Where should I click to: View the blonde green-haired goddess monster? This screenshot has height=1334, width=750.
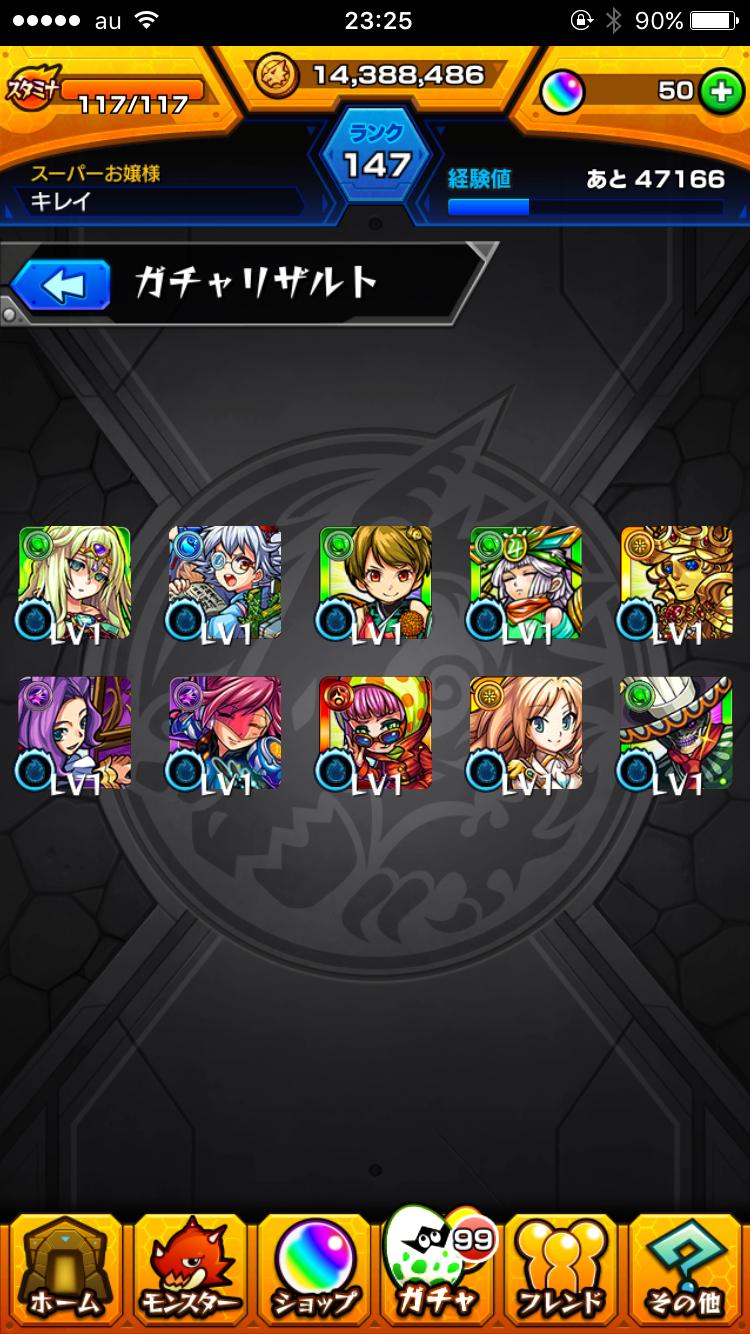click(75, 583)
